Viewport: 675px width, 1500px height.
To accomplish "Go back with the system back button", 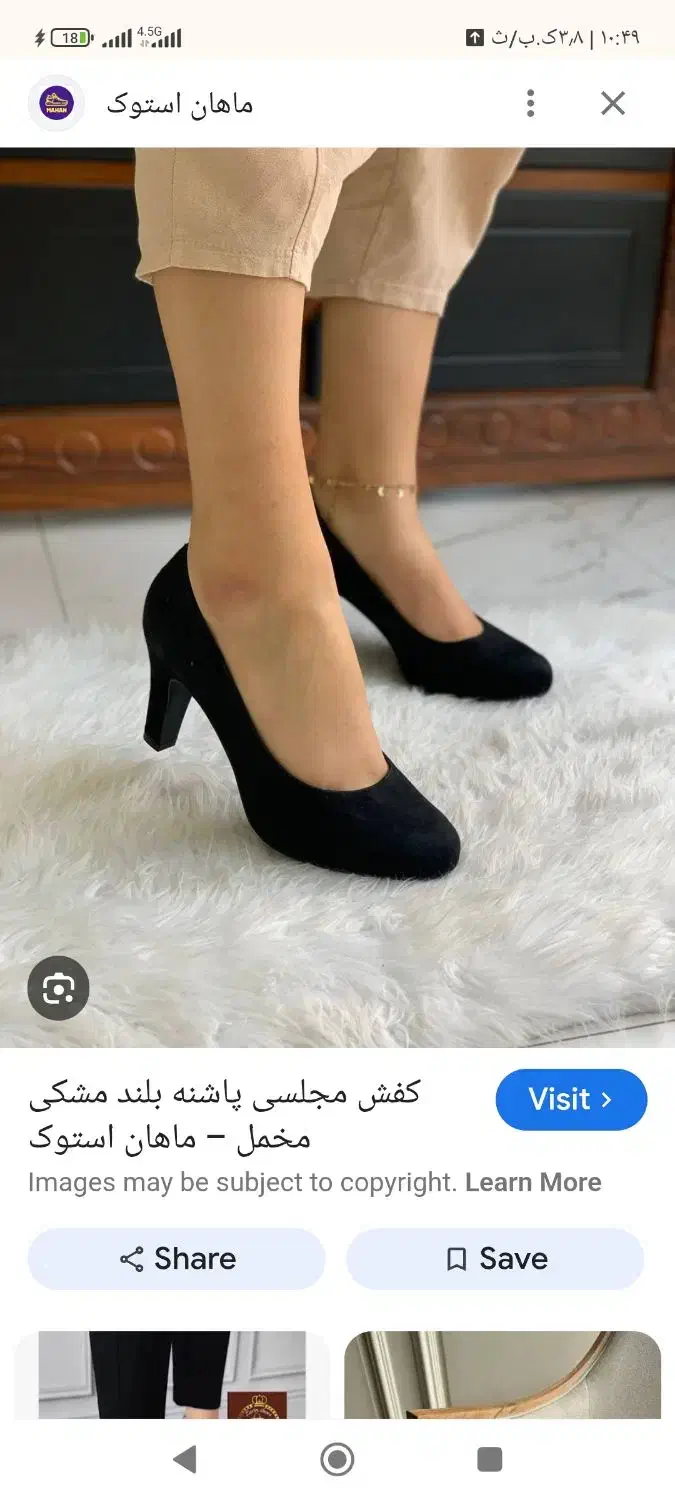I will [184, 1459].
